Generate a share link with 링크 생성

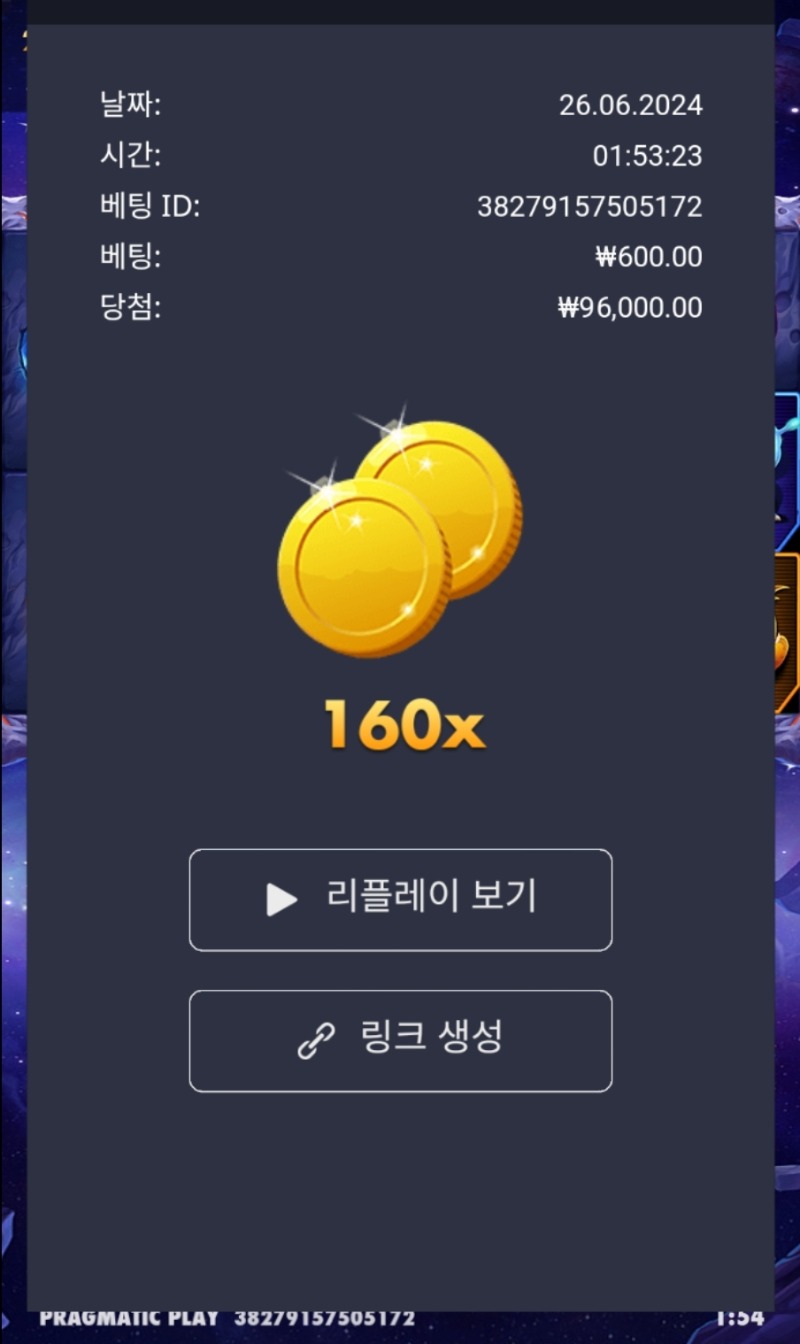click(400, 1040)
